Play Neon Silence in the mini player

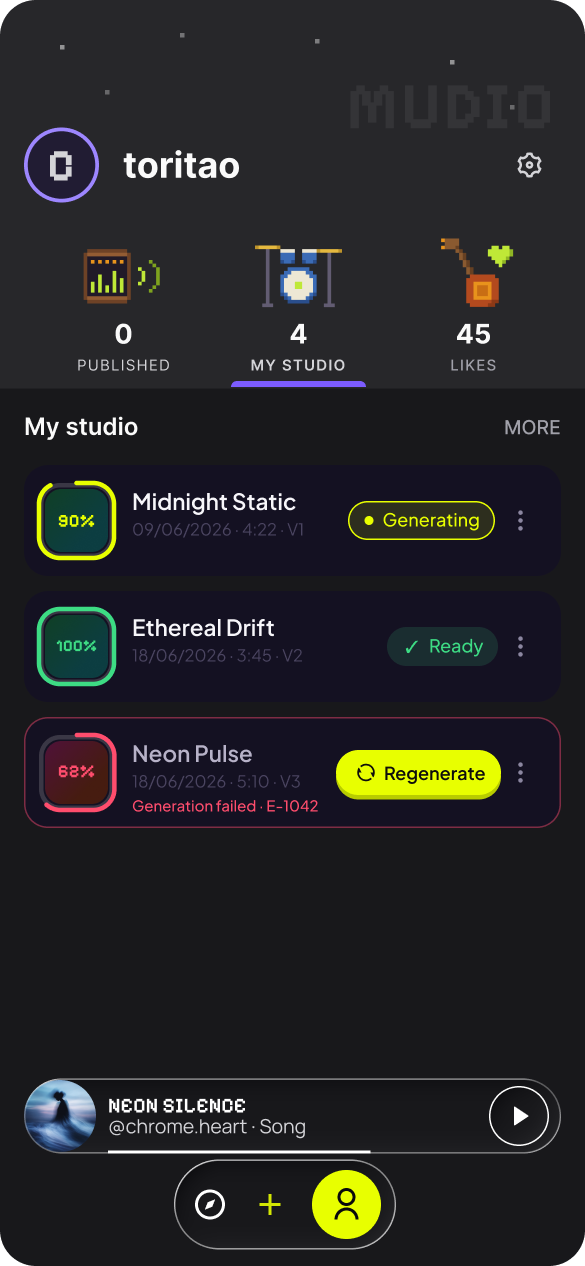519,1116
